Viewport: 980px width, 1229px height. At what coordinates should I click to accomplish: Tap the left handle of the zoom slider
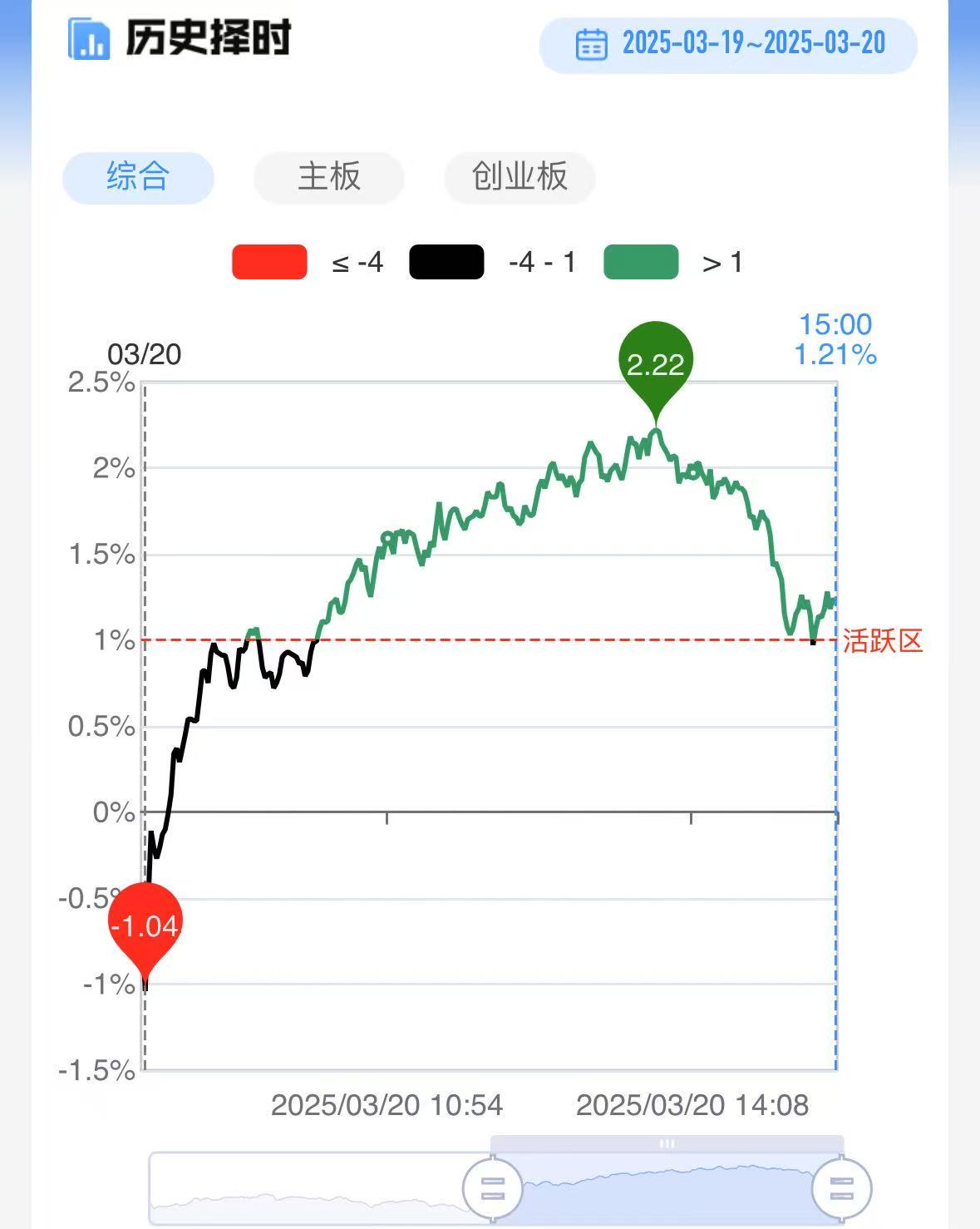492,1188
